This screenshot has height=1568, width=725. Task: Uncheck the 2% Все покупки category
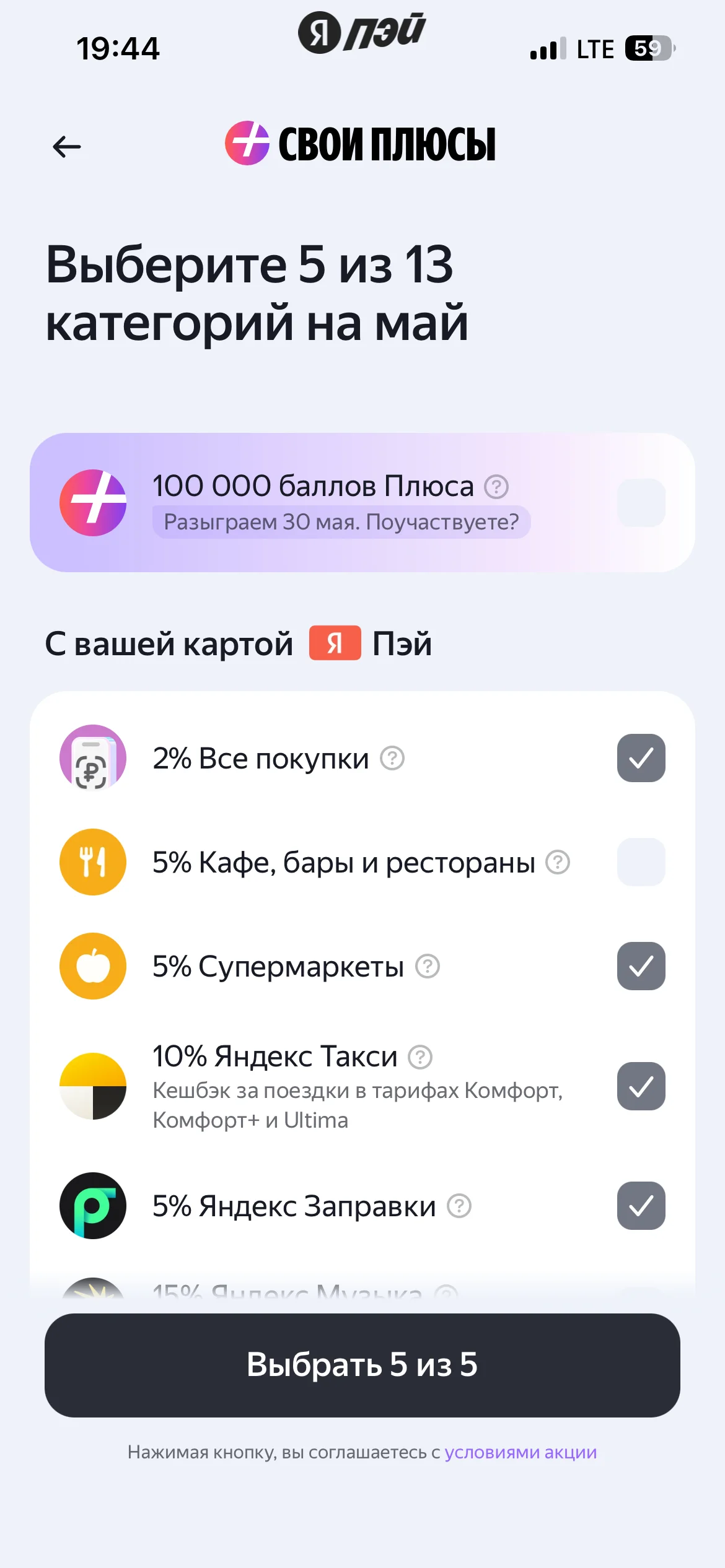pos(641,758)
